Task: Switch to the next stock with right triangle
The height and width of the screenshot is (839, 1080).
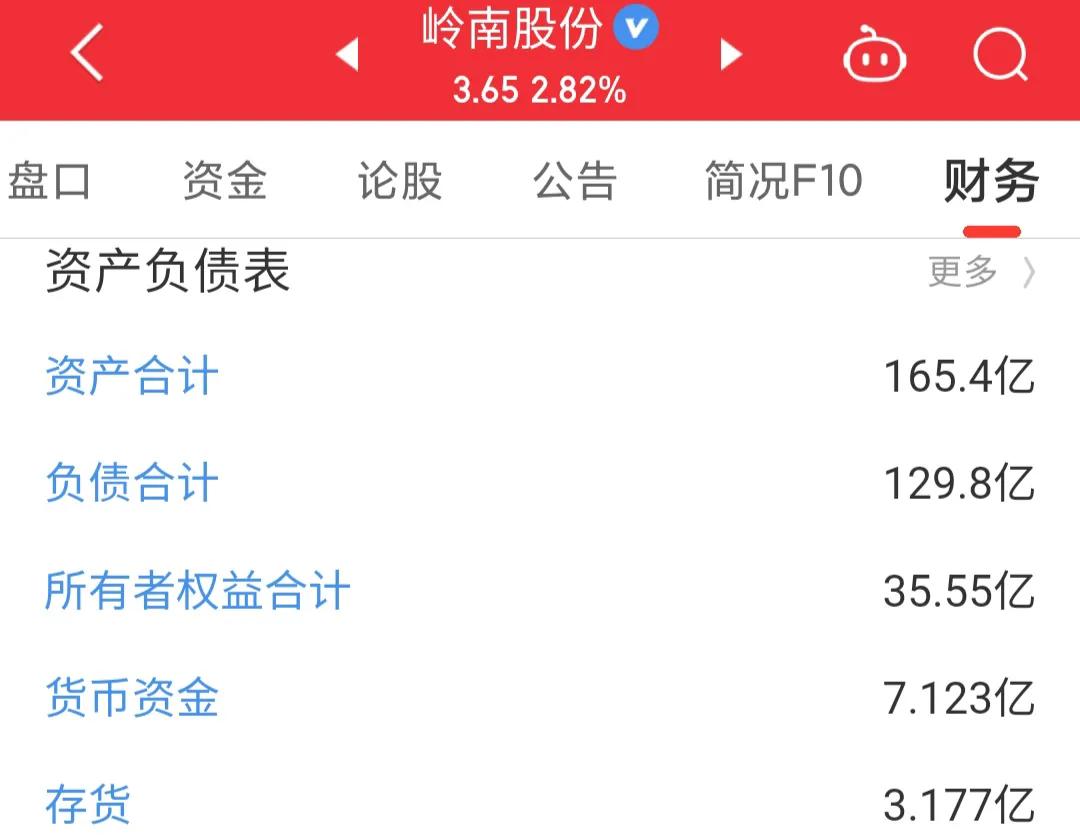Action: pos(731,54)
